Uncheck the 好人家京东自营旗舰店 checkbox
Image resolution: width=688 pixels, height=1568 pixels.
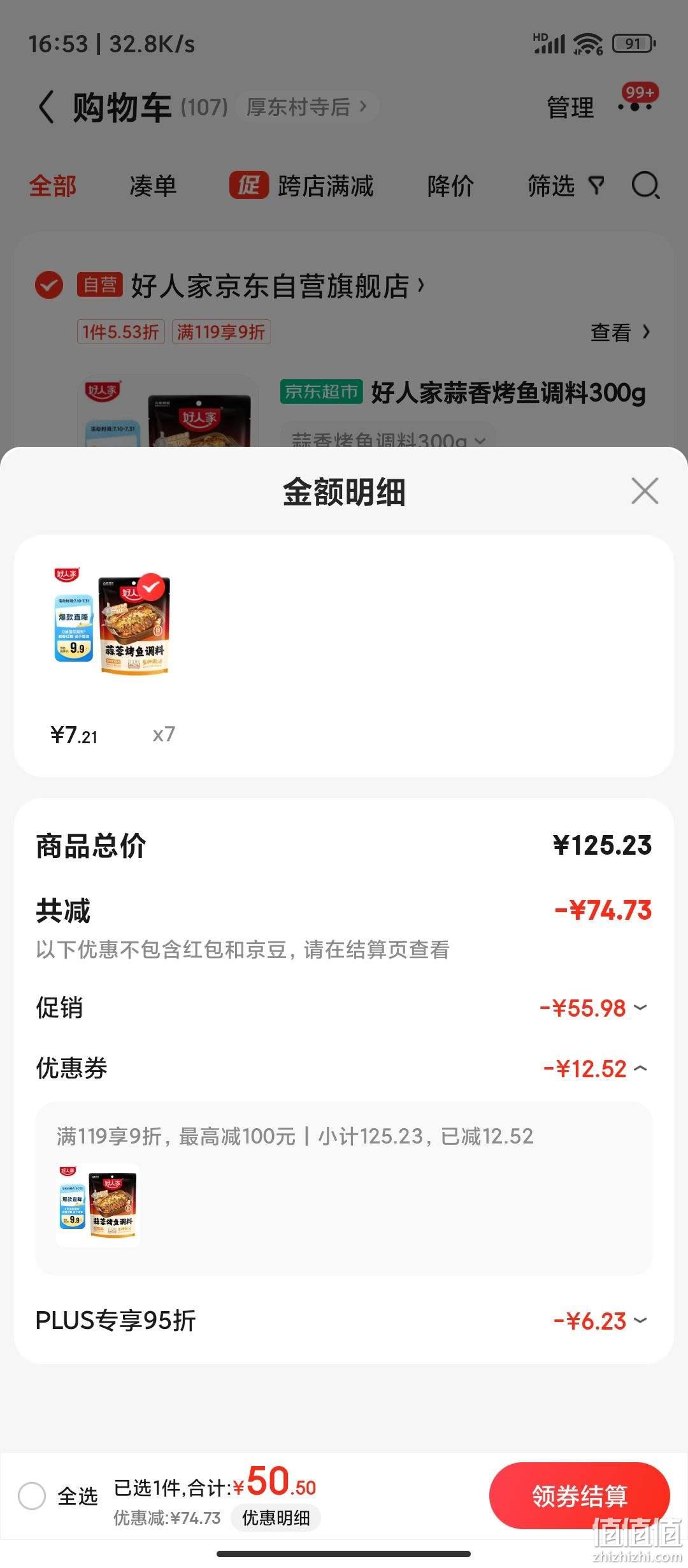pos(49,285)
